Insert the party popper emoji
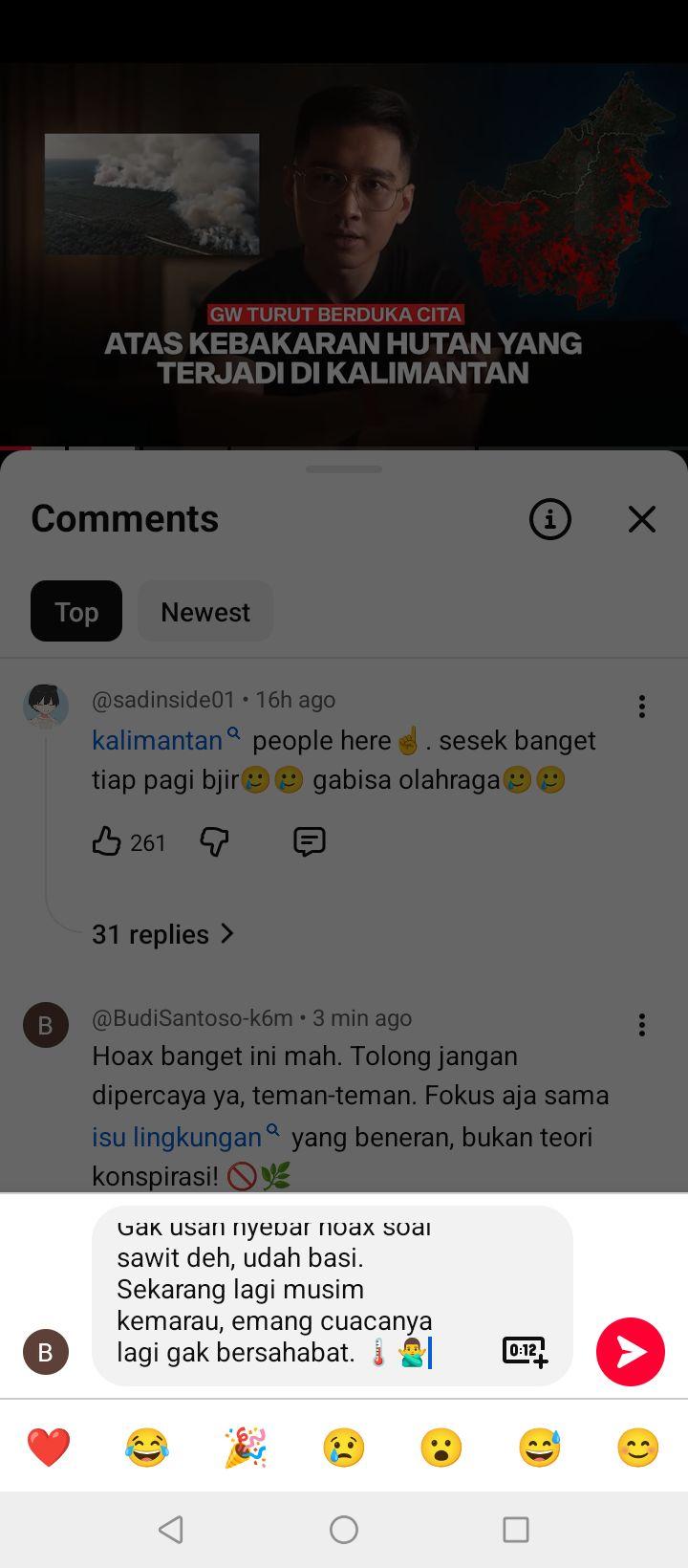Screen dimensions: 688x1568 point(246,1447)
